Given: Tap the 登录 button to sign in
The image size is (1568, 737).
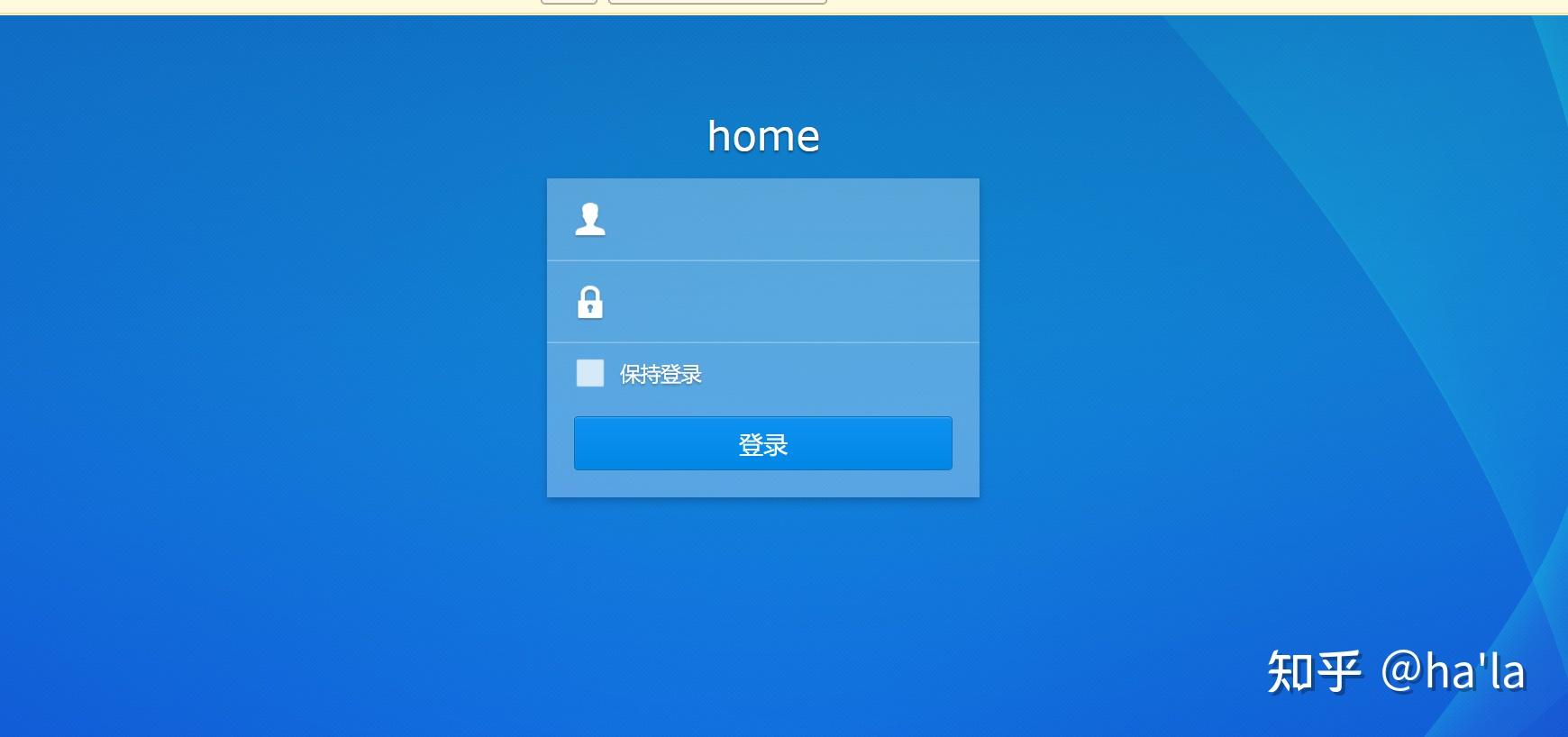Looking at the screenshot, I should (762, 443).
